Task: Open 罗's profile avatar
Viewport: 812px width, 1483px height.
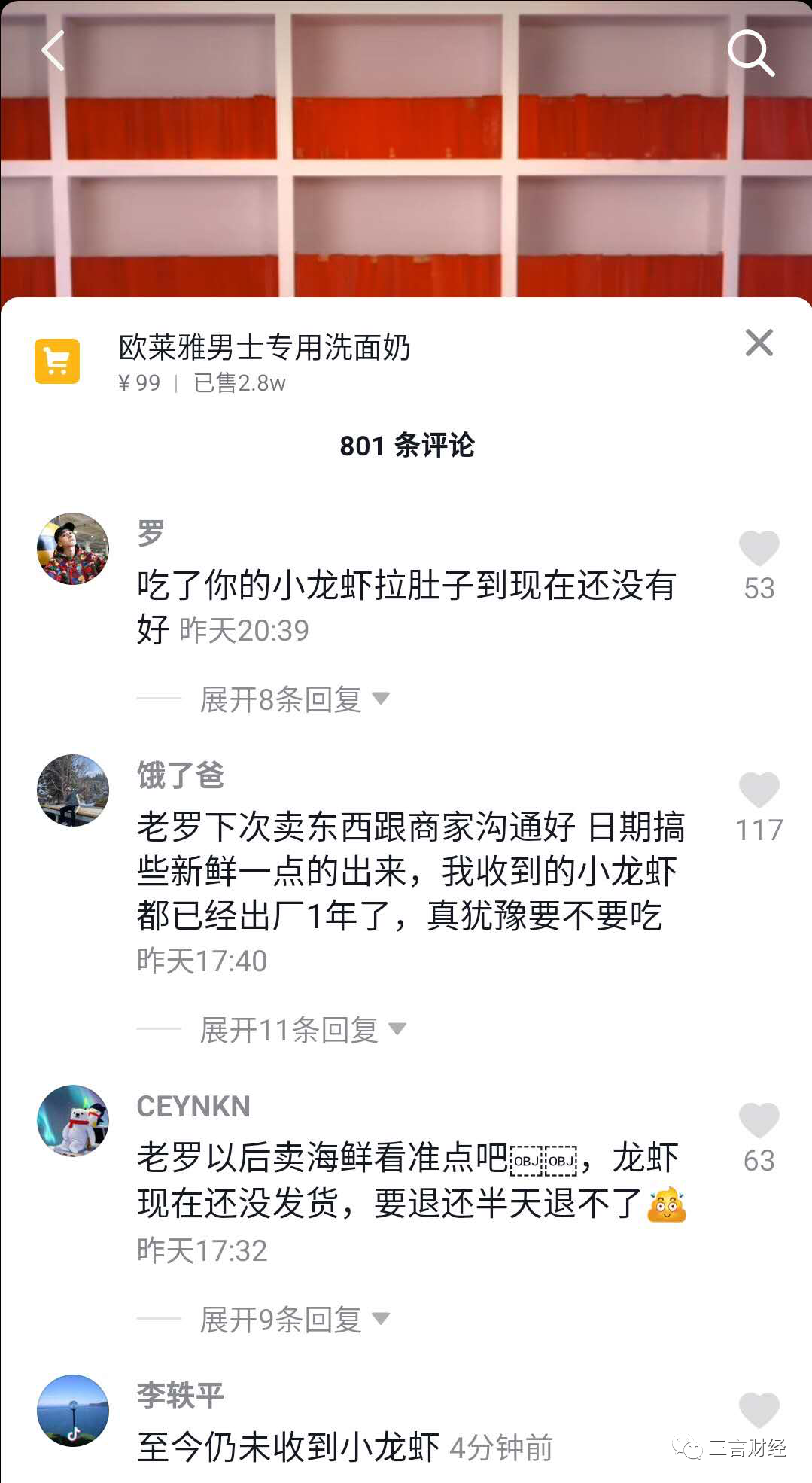Action: pos(73,549)
